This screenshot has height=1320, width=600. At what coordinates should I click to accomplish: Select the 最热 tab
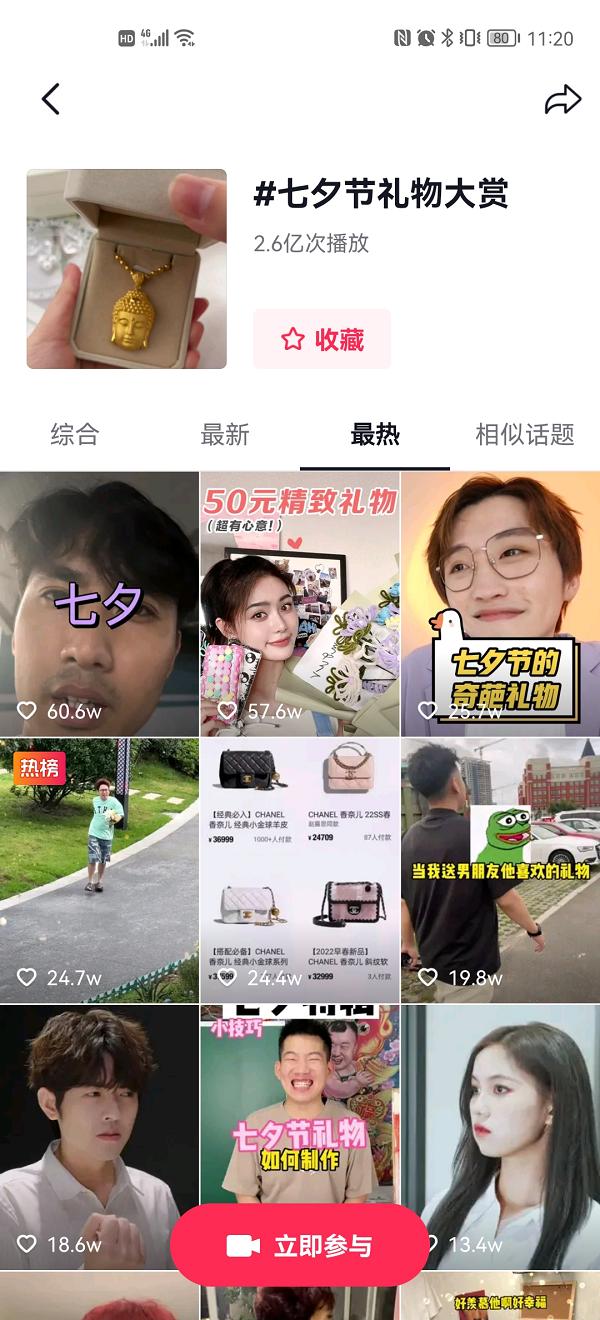point(375,434)
